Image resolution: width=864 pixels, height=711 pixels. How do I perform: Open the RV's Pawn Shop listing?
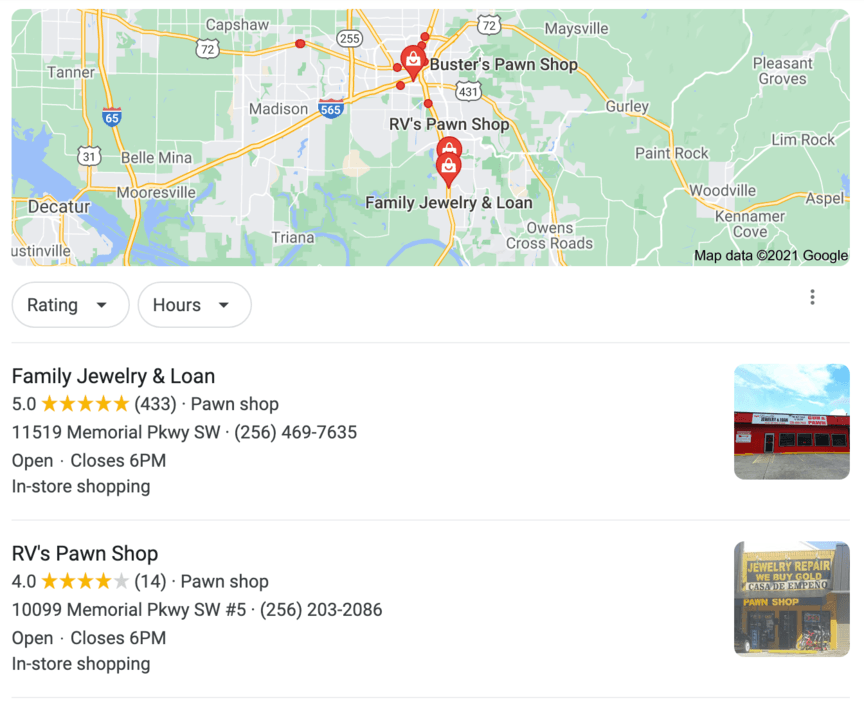tap(85, 553)
